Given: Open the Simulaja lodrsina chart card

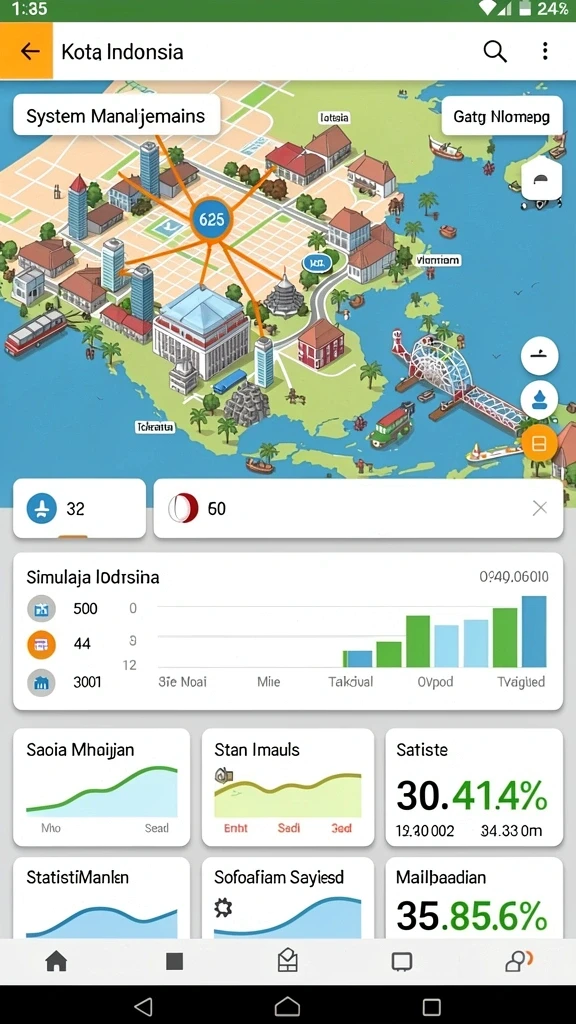Looking at the screenshot, I should pyautogui.click(x=288, y=631).
